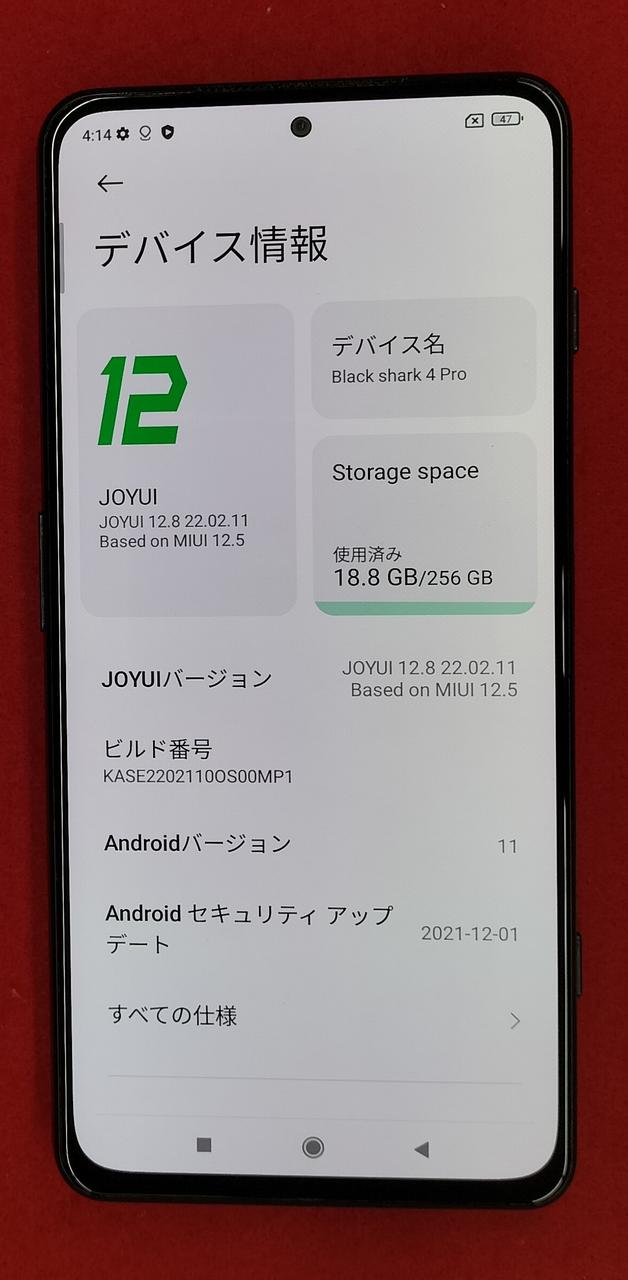Screen dimensions: 628x1280
Task: Tap the Androidバージョン row
Action: (310, 844)
